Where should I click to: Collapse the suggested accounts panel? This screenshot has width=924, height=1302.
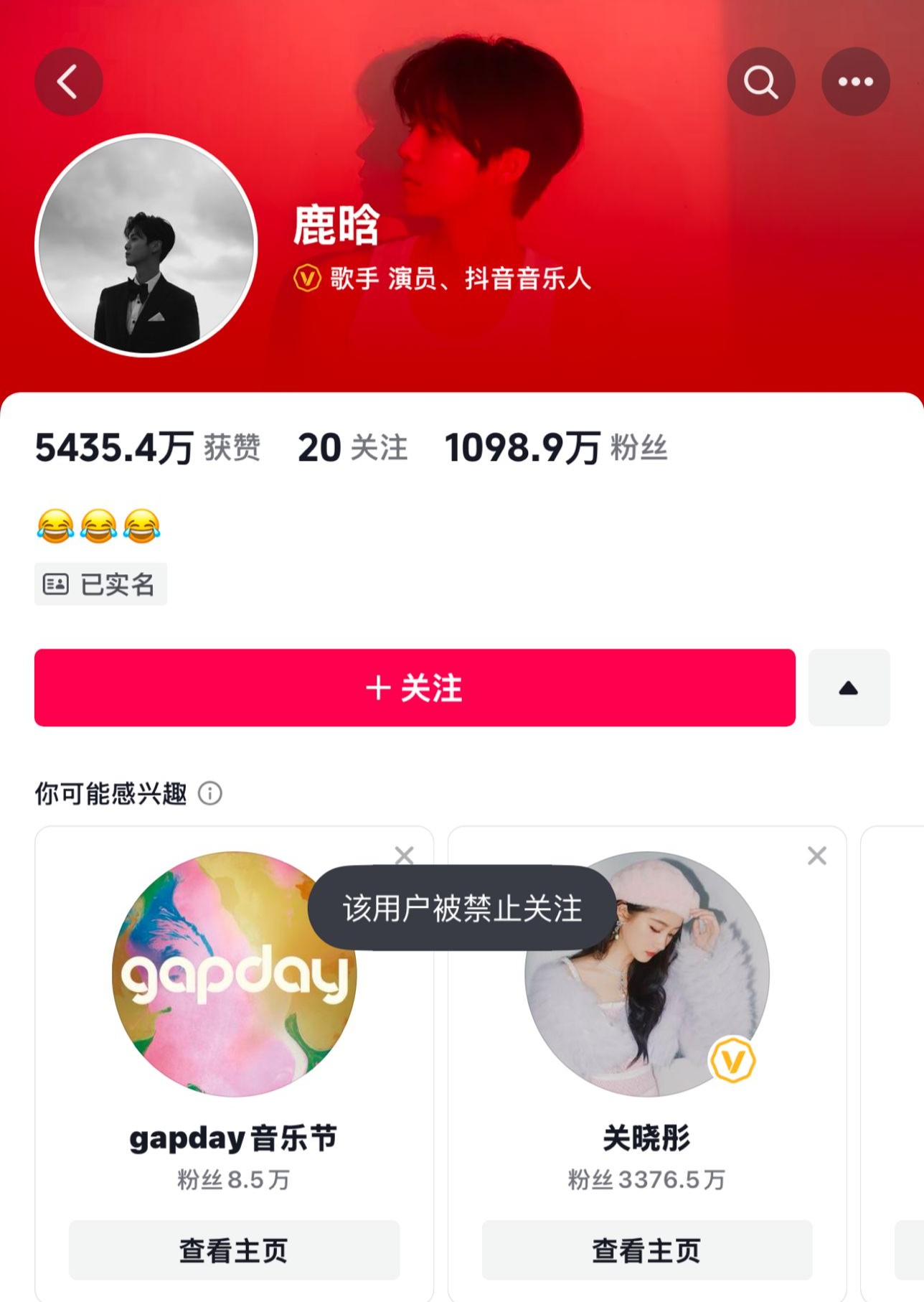(849, 688)
